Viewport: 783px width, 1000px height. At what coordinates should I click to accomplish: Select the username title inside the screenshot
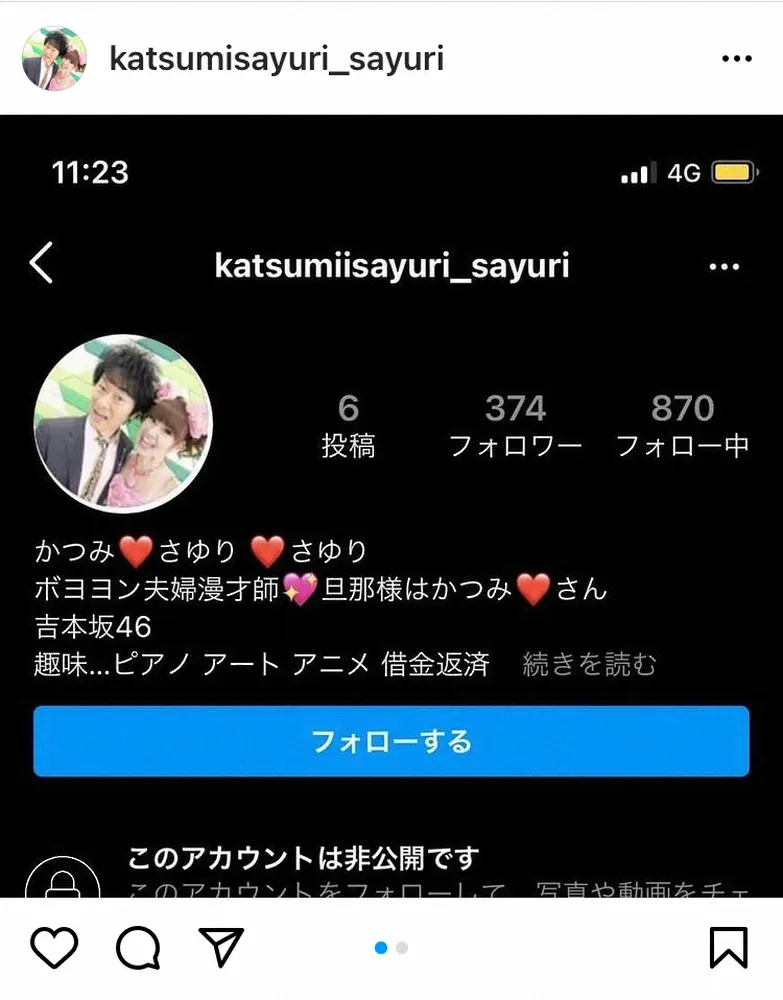pos(392,265)
